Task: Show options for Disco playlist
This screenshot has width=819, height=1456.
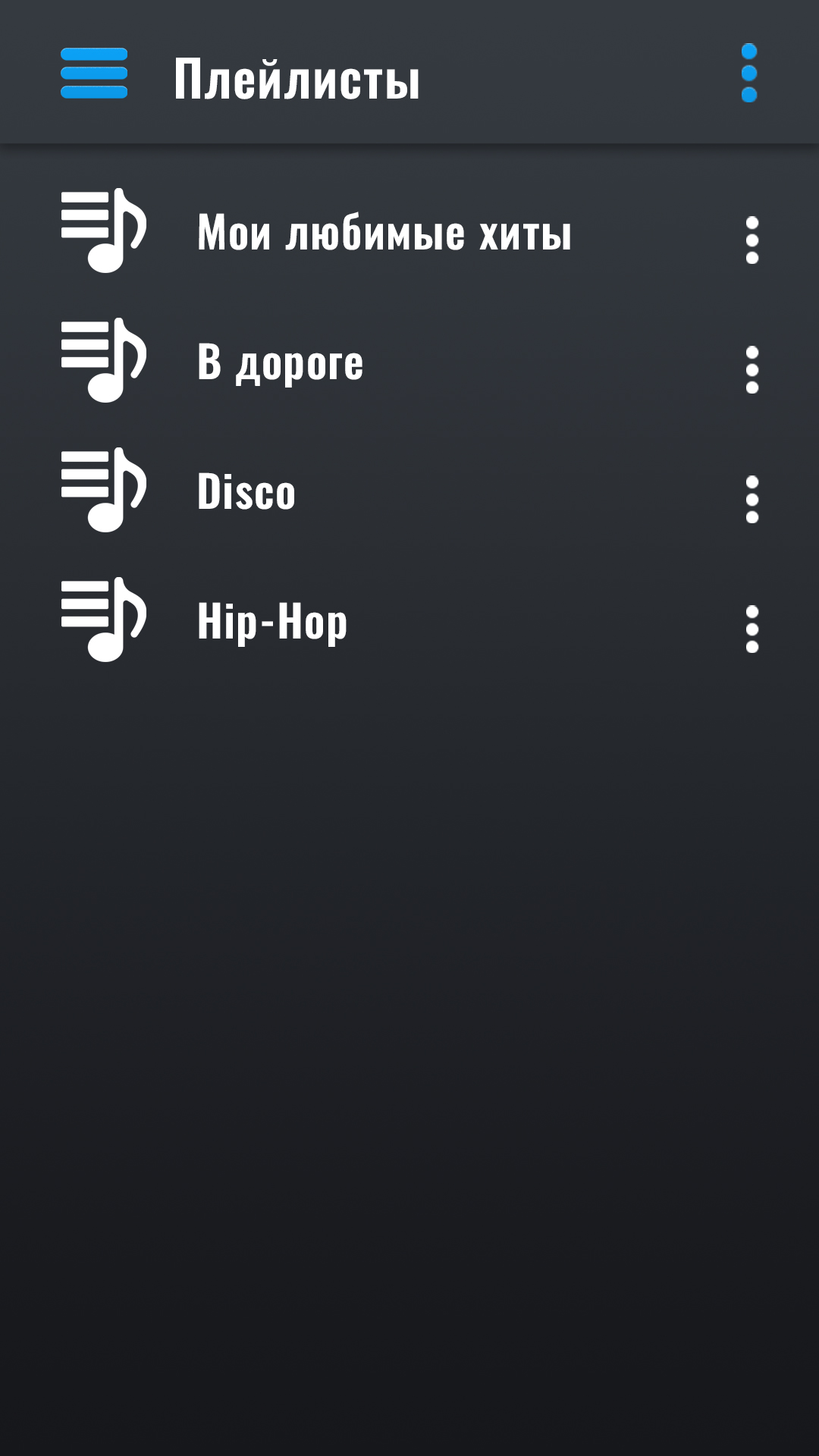Action: (x=752, y=500)
